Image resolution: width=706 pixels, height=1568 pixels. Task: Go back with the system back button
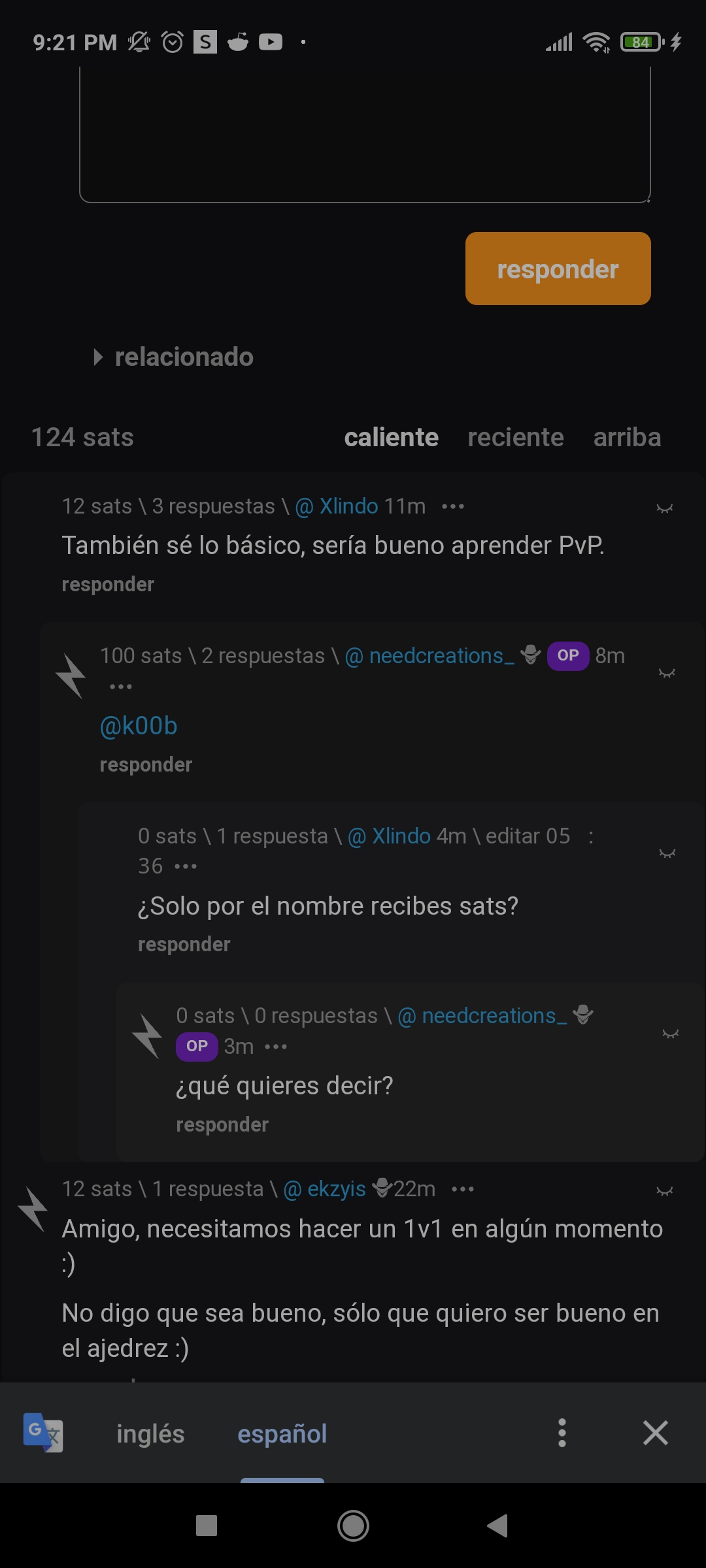coord(497,1526)
